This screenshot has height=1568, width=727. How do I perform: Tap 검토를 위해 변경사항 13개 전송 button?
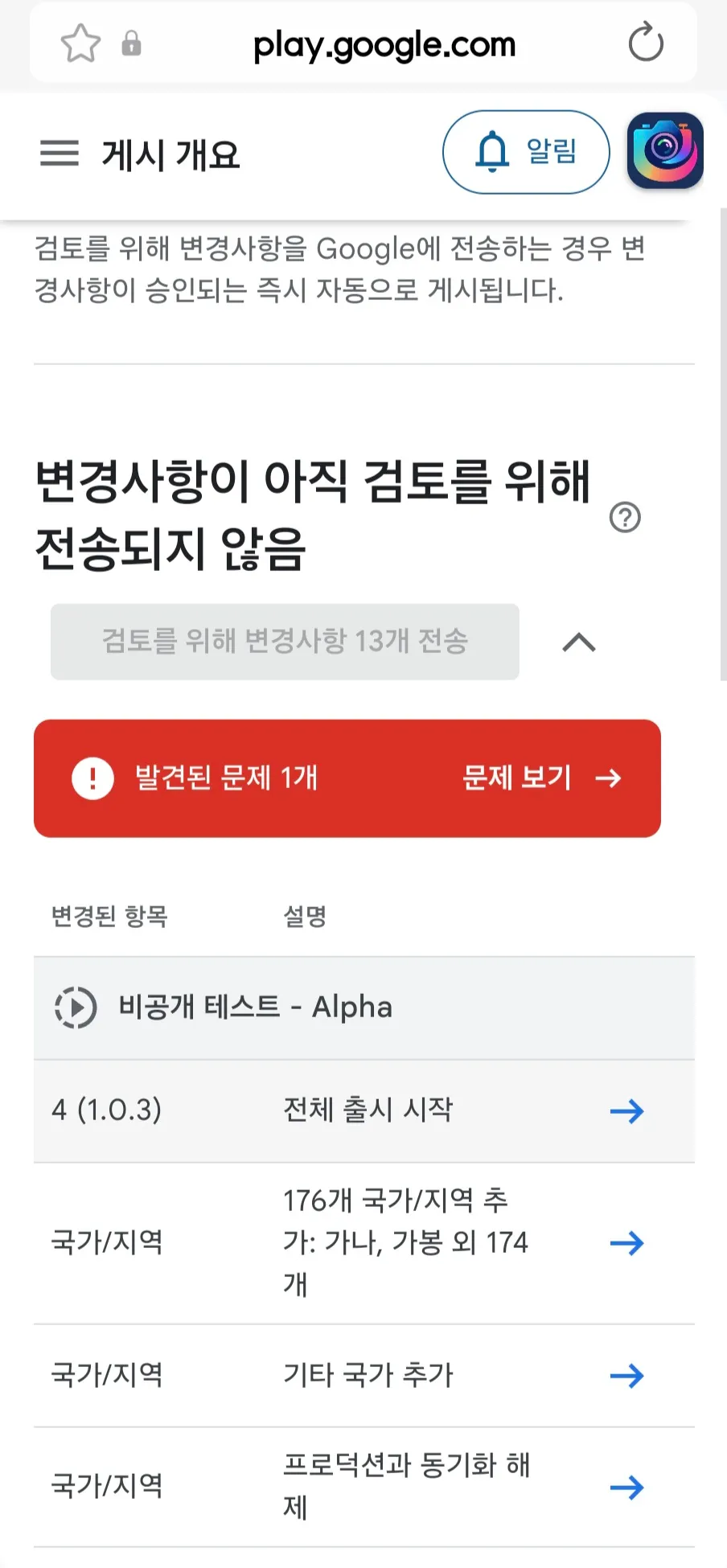pos(285,642)
